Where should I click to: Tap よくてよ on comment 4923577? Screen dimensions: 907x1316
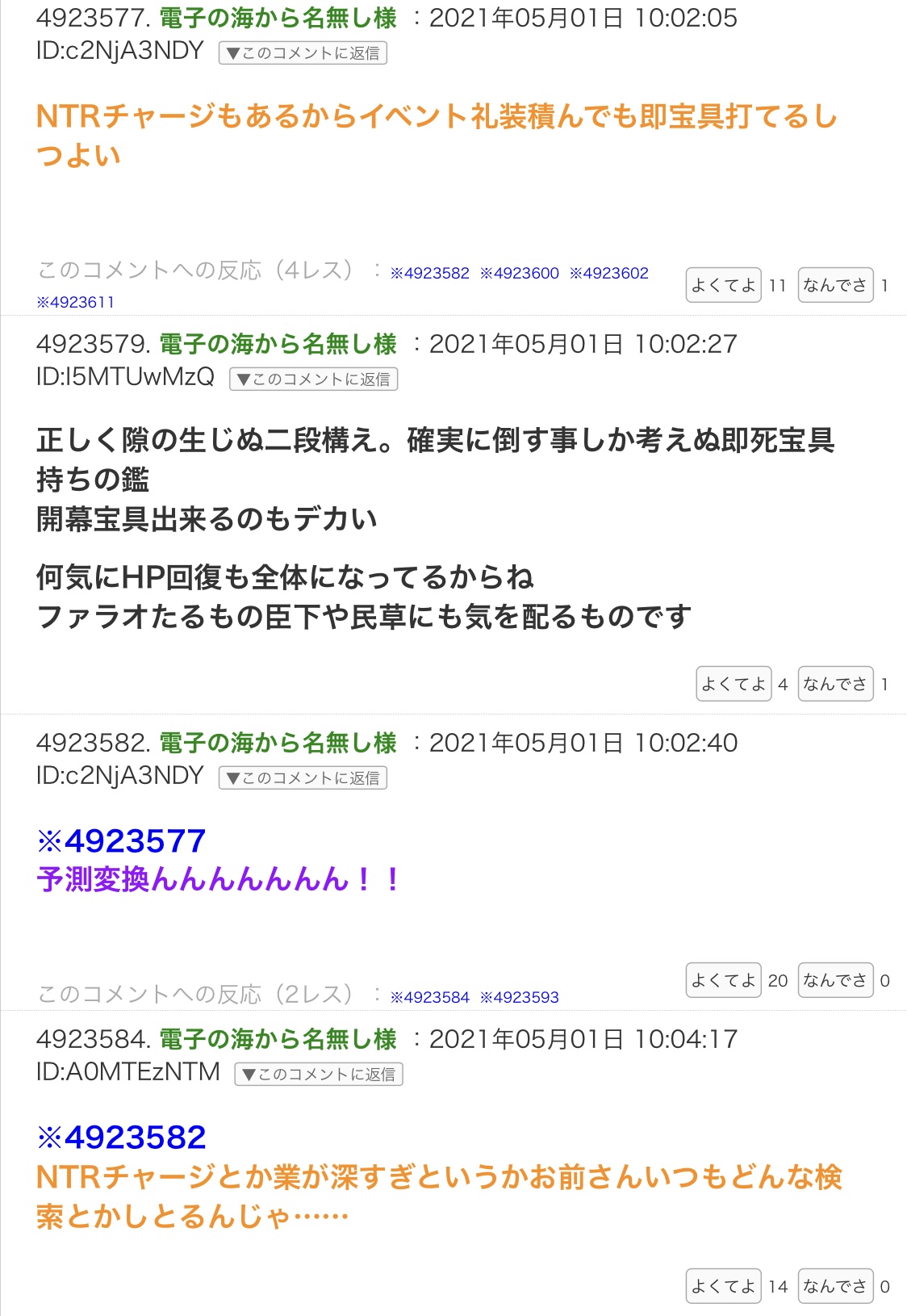[x=723, y=285]
